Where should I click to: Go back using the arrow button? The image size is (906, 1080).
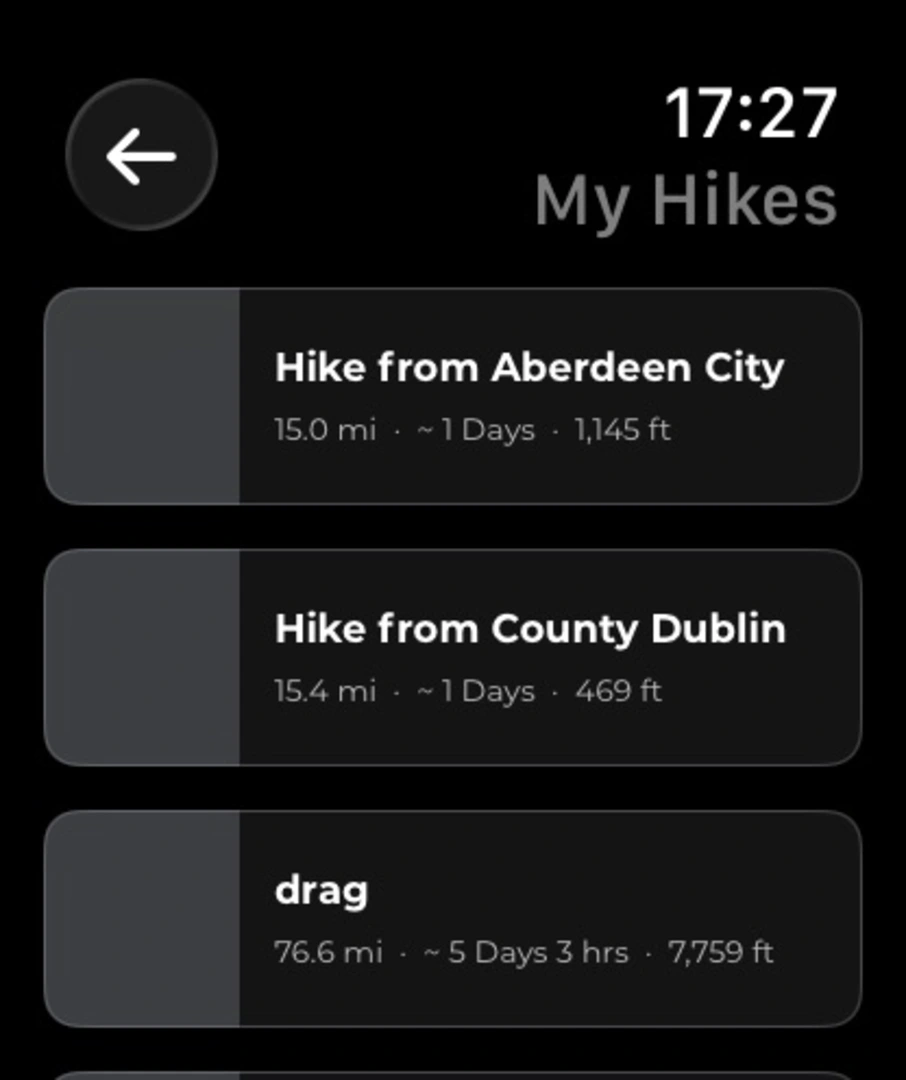pos(141,155)
